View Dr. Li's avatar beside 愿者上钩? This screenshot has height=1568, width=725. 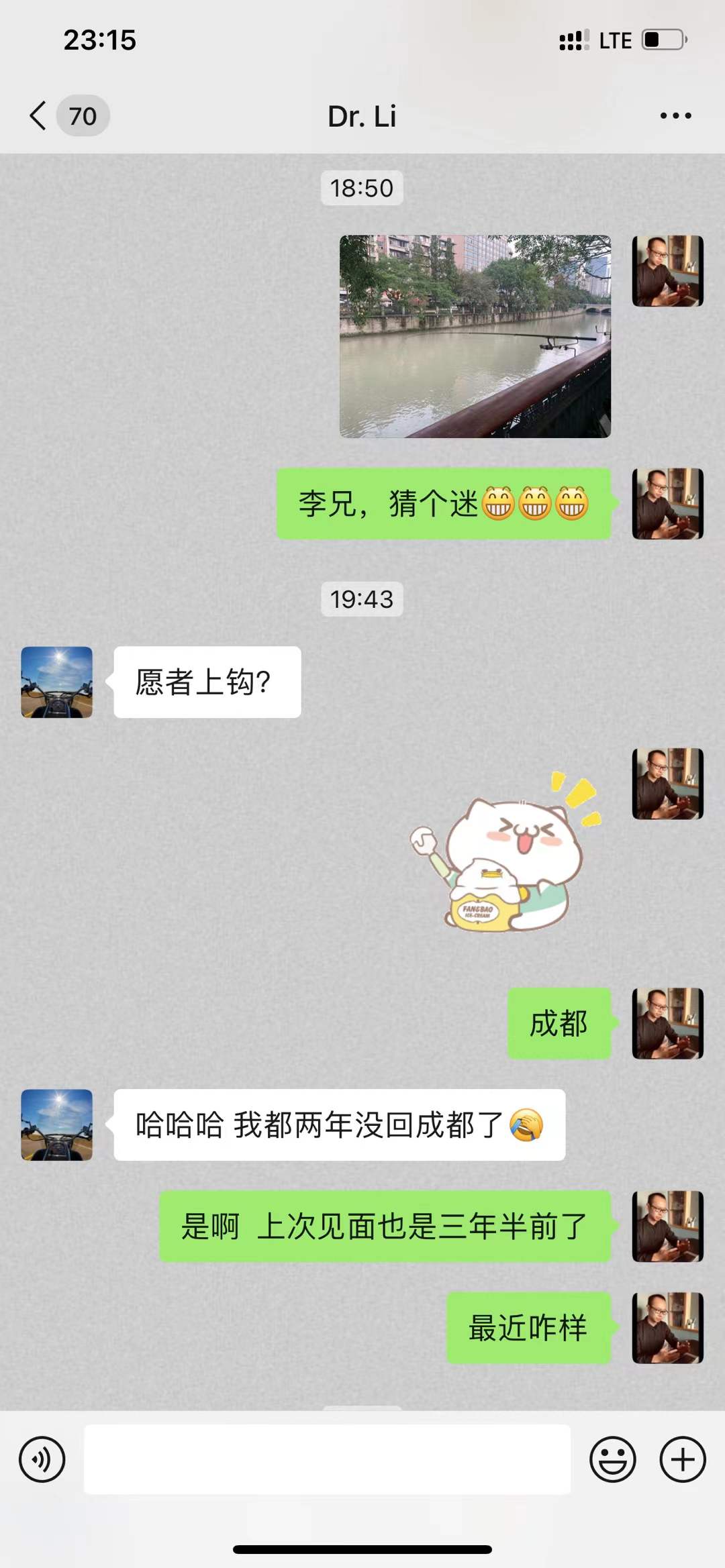click(57, 682)
